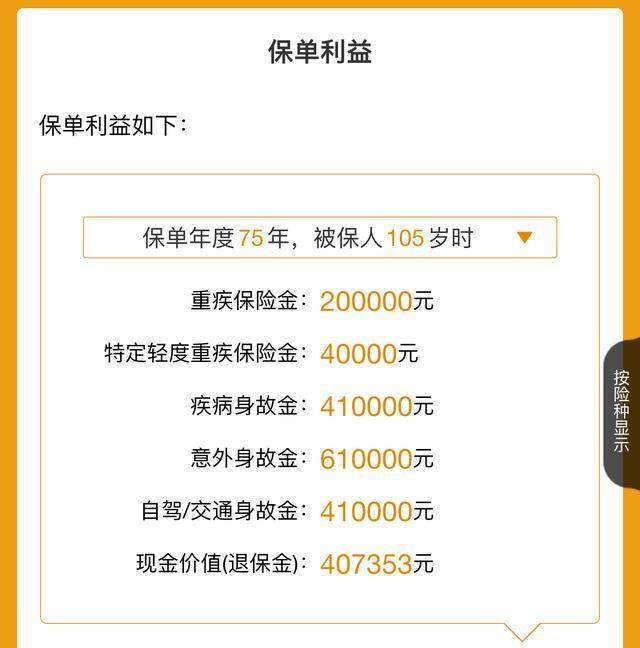Open the policy year 75 dropdown
The width and height of the screenshot is (640, 648).
click(319, 238)
